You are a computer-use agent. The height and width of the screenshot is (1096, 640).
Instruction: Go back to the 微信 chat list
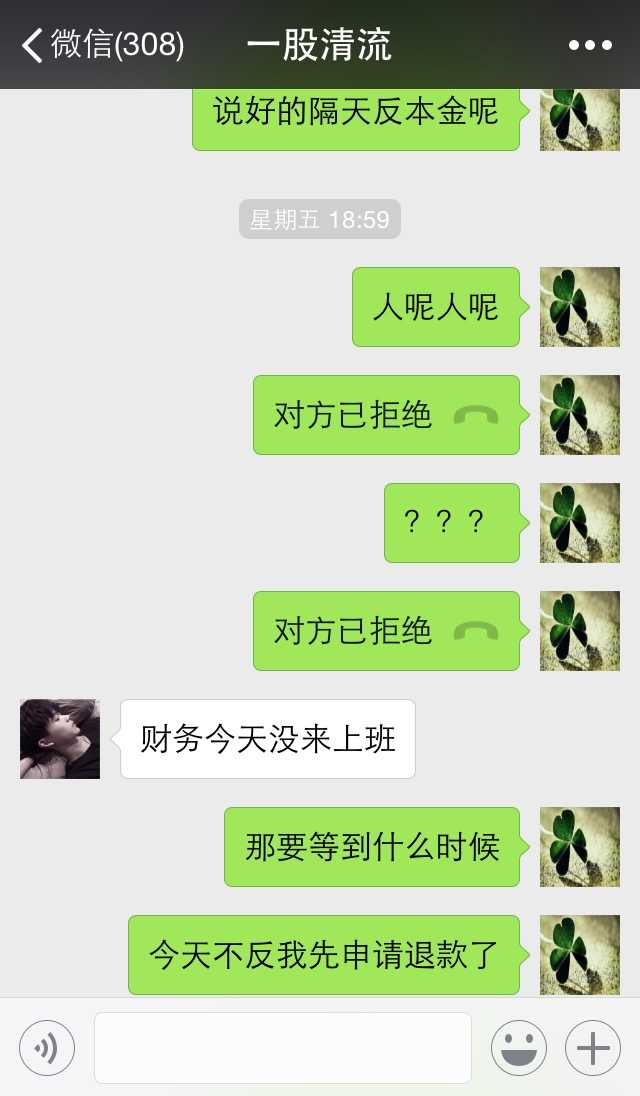(100, 45)
